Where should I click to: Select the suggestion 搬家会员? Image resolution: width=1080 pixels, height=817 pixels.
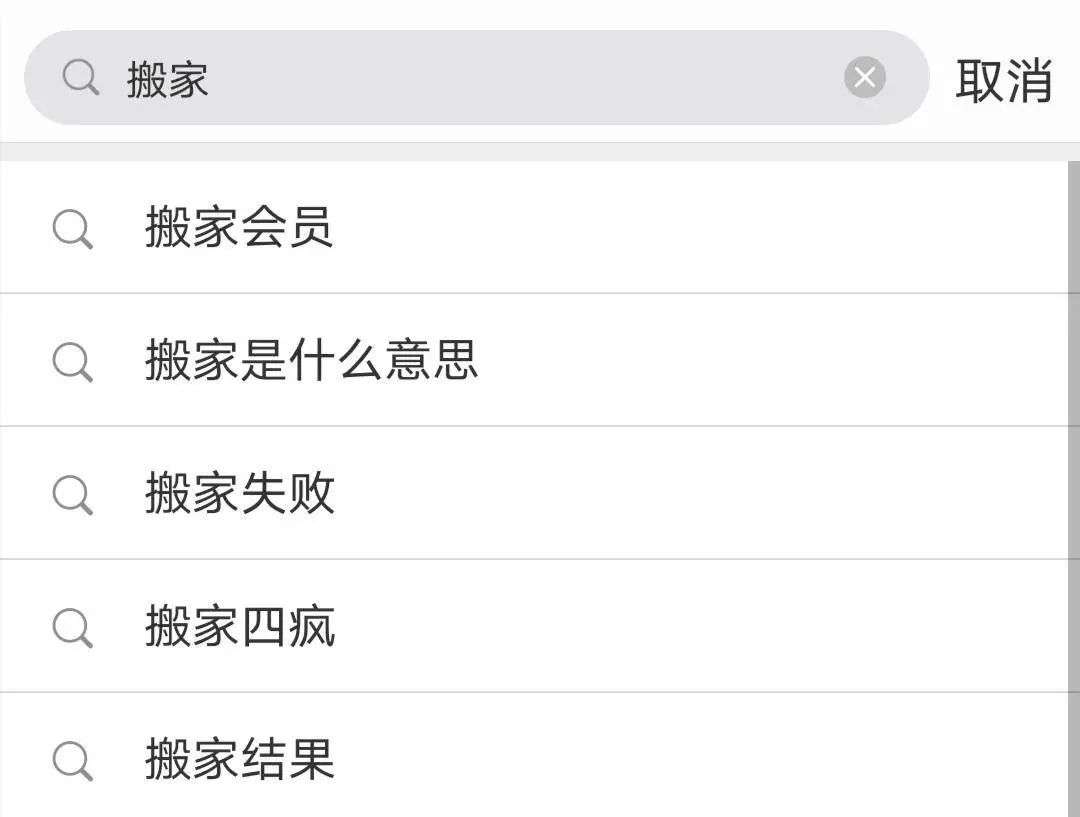pyautogui.click(x=534, y=227)
